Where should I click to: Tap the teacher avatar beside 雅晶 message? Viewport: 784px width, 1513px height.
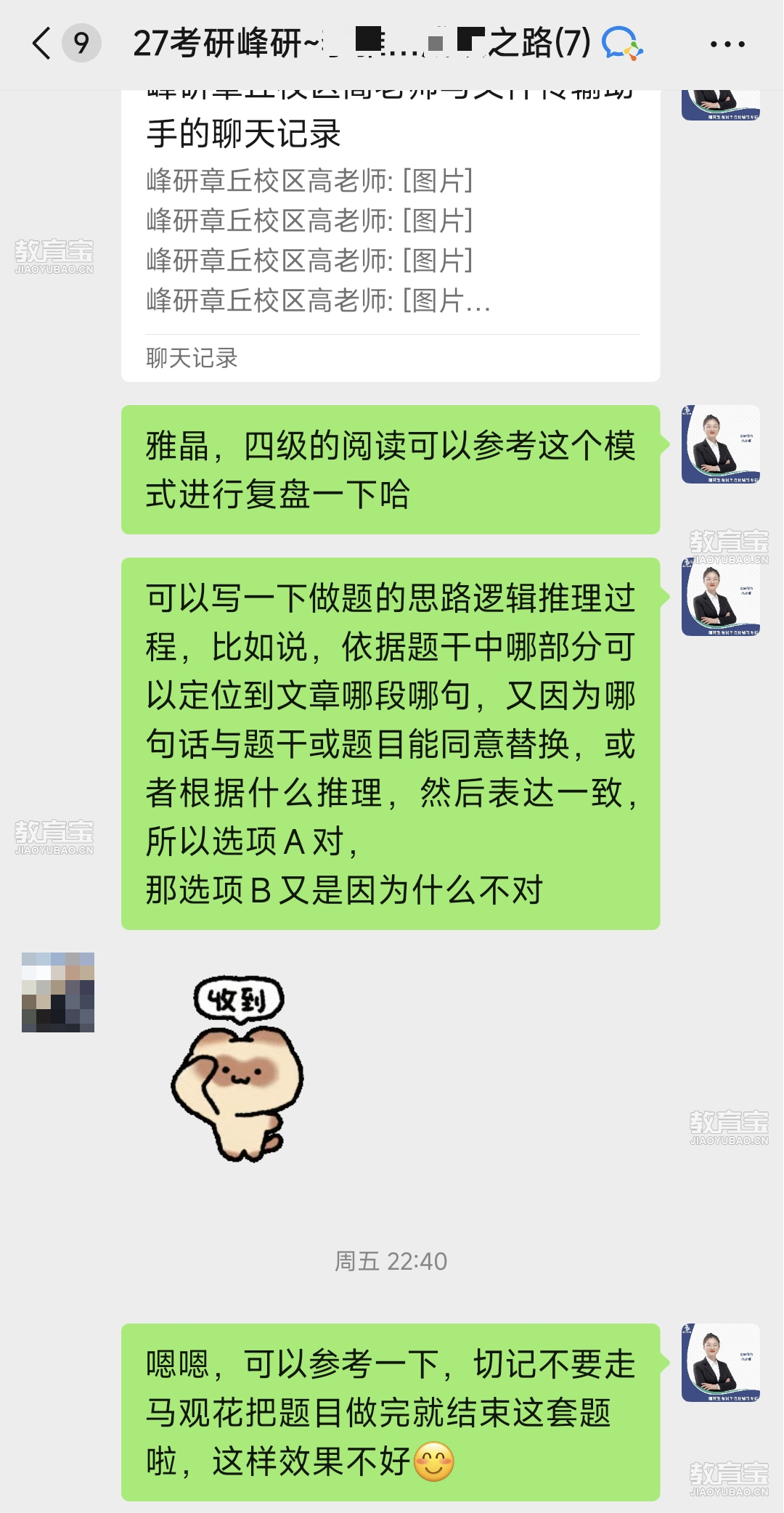click(x=720, y=444)
